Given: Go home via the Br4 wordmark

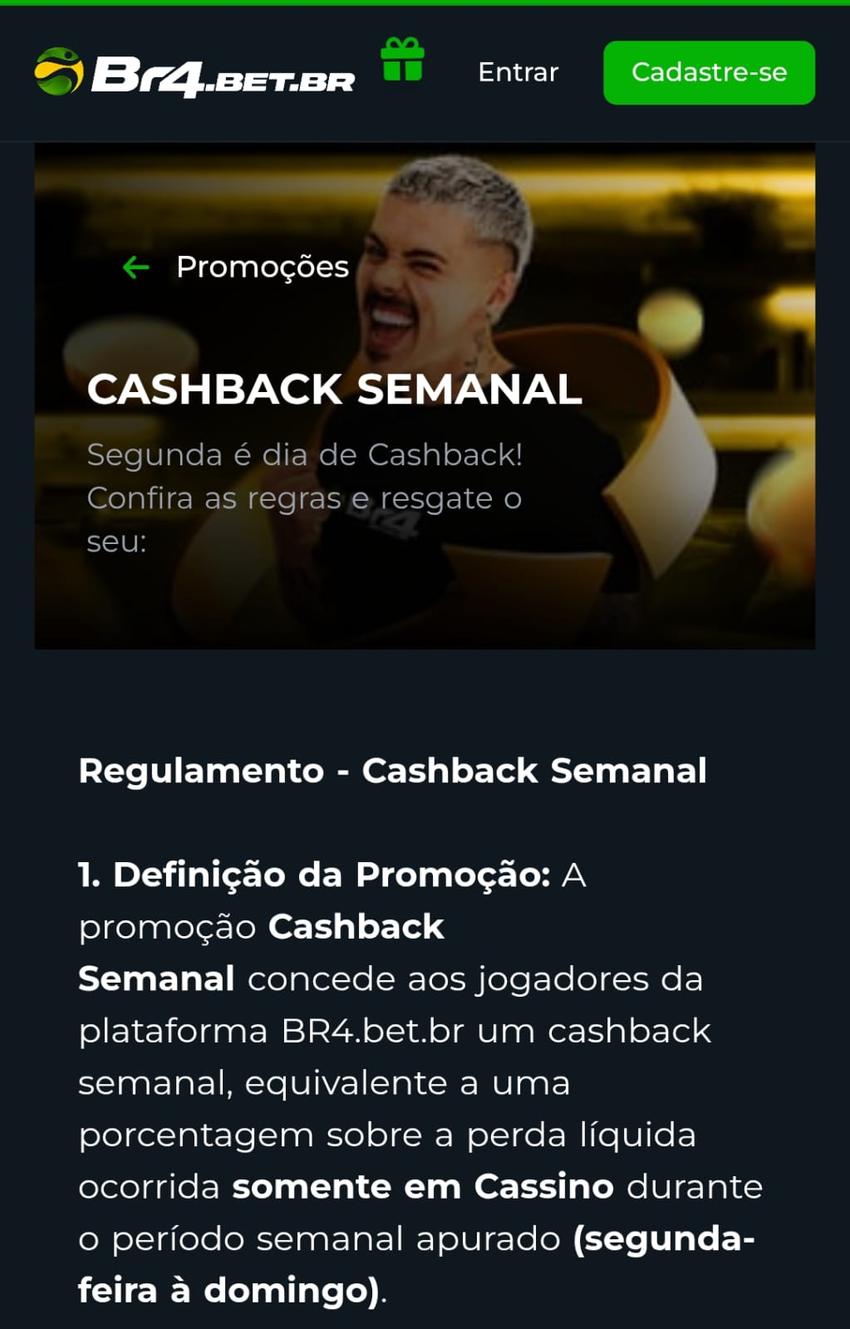Looking at the screenshot, I should 220,72.
